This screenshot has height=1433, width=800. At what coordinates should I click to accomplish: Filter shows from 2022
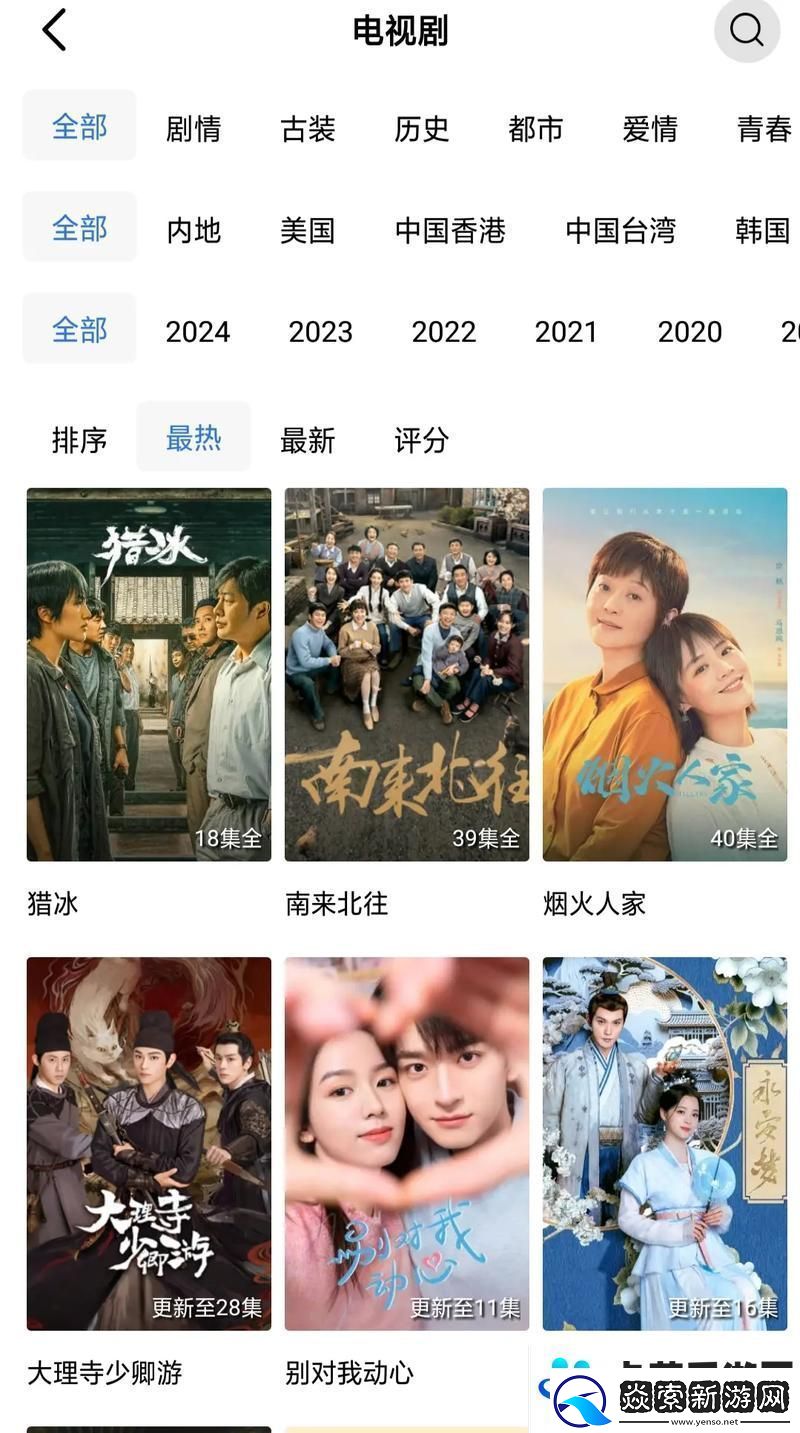444,330
